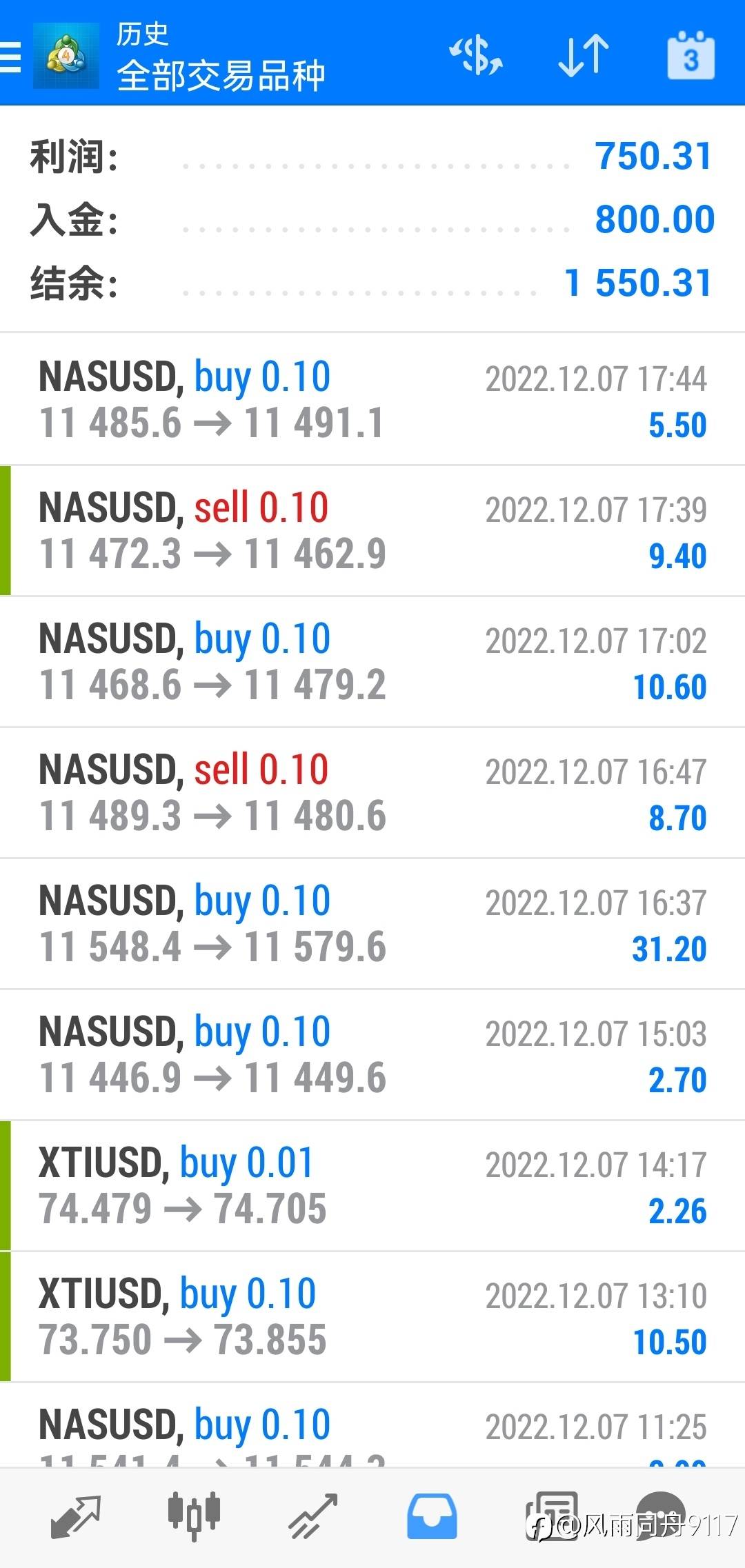The width and height of the screenshot is (745, 1568).
Task: Open the NASUSD buy trade from 17:44
Action: [x=372, y=400]
